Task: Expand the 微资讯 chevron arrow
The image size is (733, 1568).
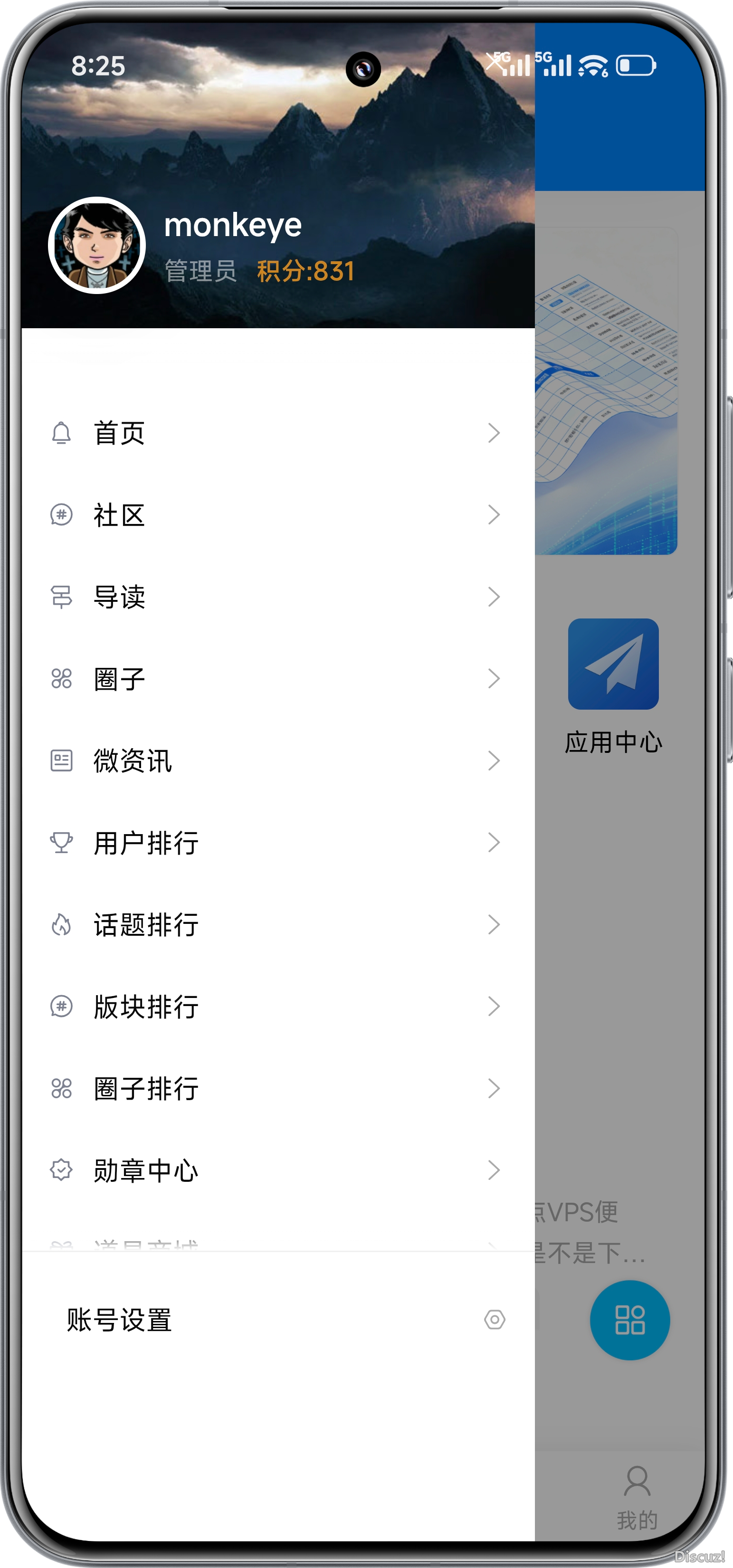Action: coord(495,761)
